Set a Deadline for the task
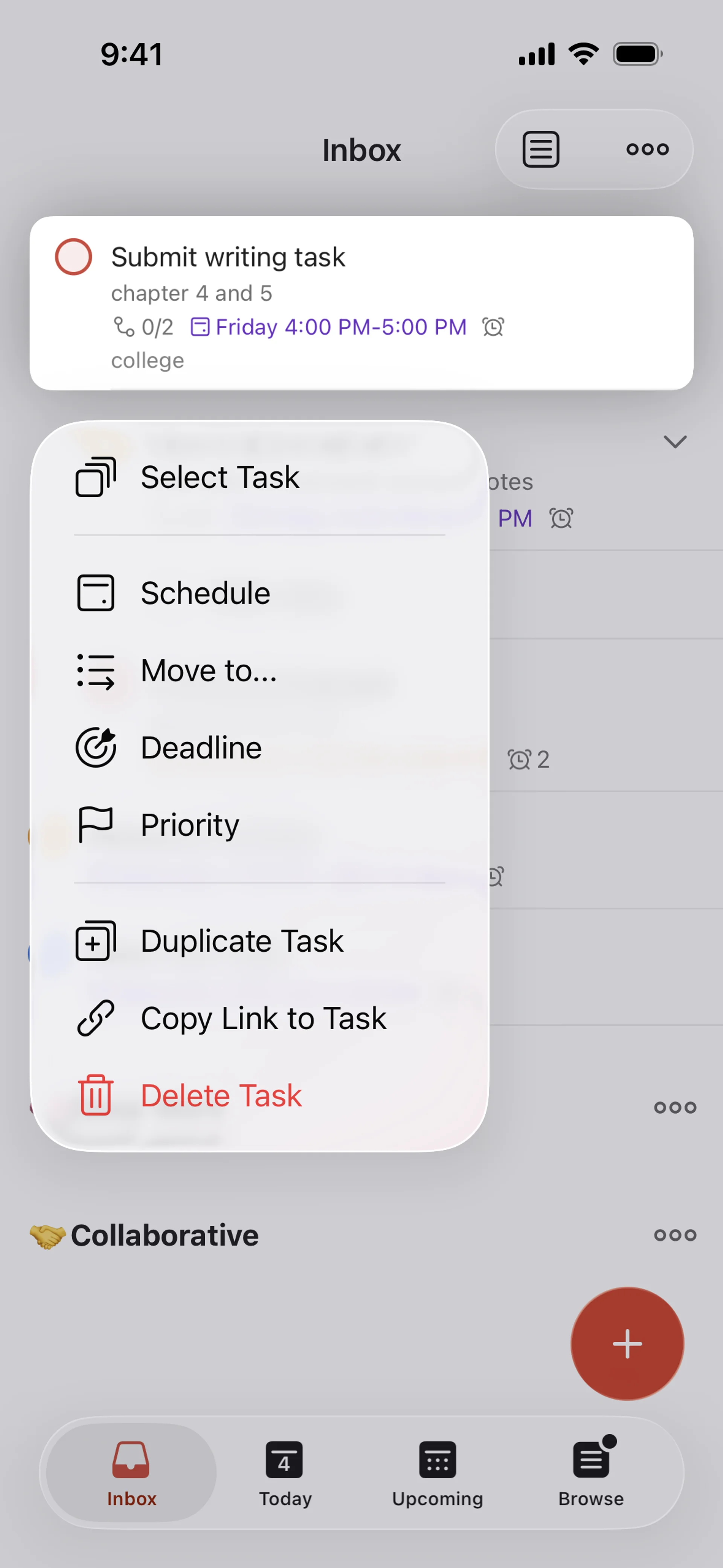 coord(259,747)
